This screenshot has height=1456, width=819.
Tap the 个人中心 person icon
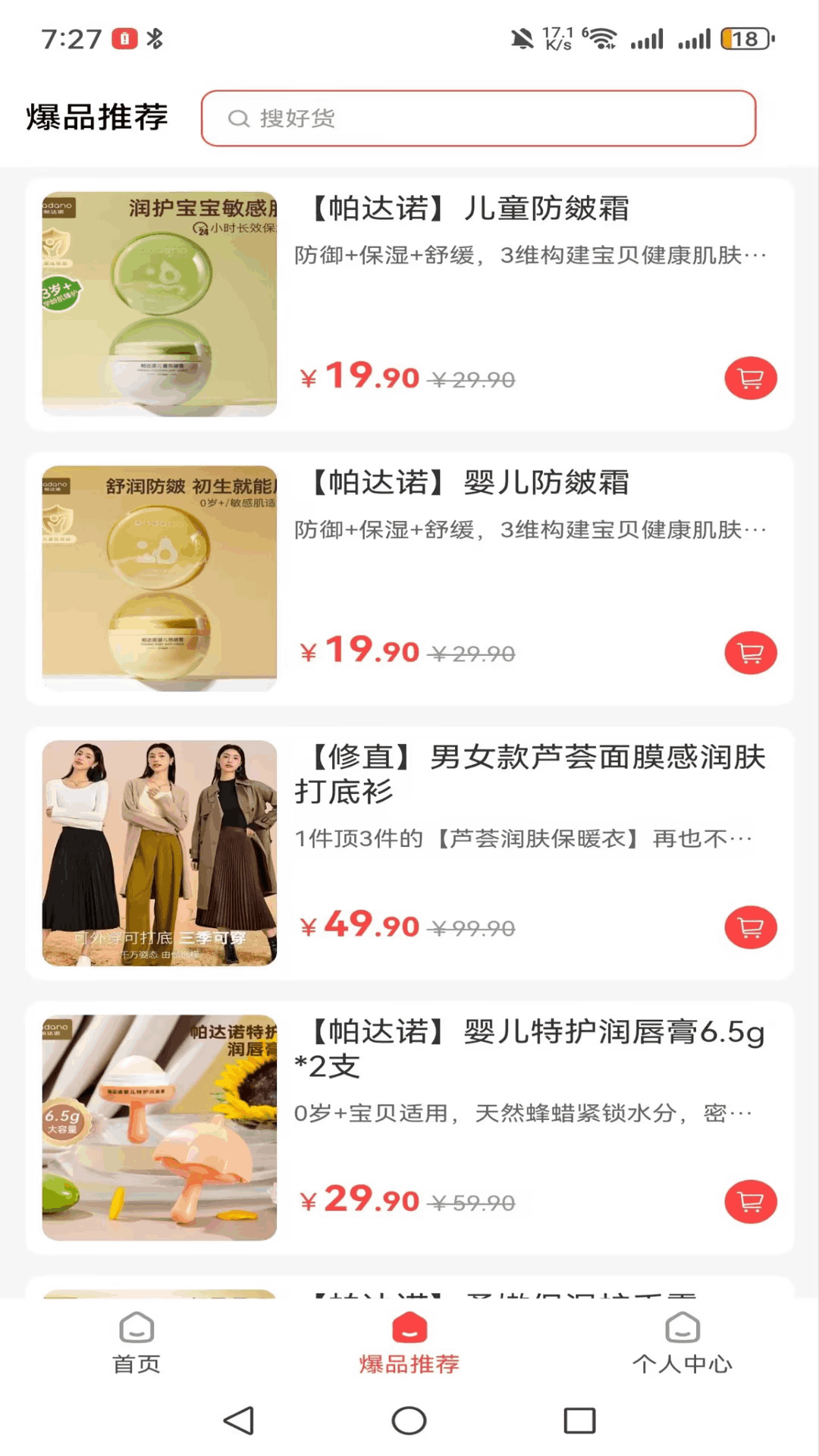pyautogui.click(x=681, y=1343)
